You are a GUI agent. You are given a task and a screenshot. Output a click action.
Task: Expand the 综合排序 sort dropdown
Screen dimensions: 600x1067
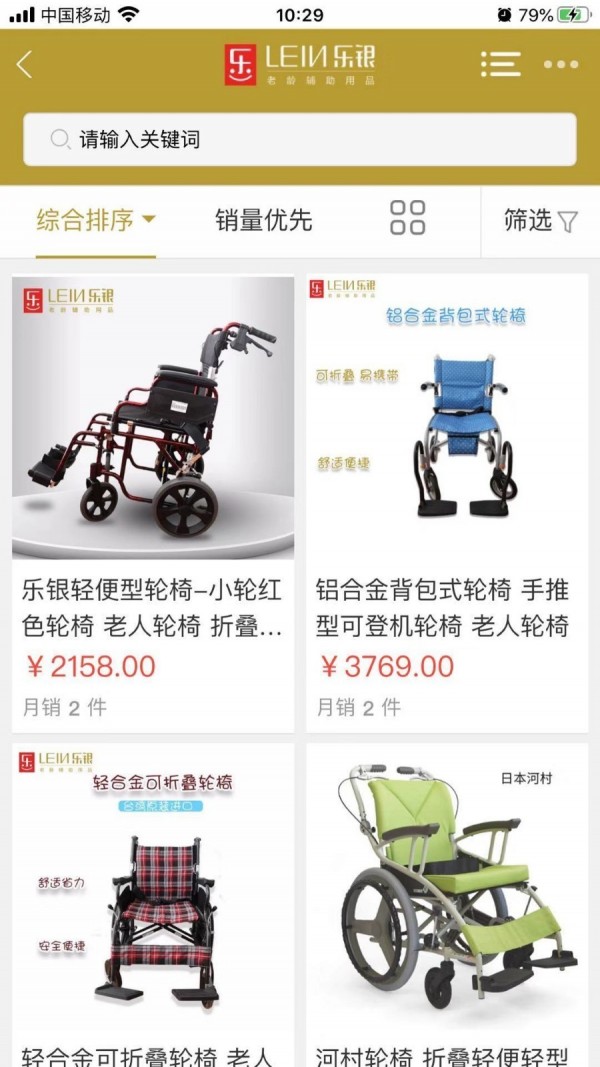coord(96,220)
